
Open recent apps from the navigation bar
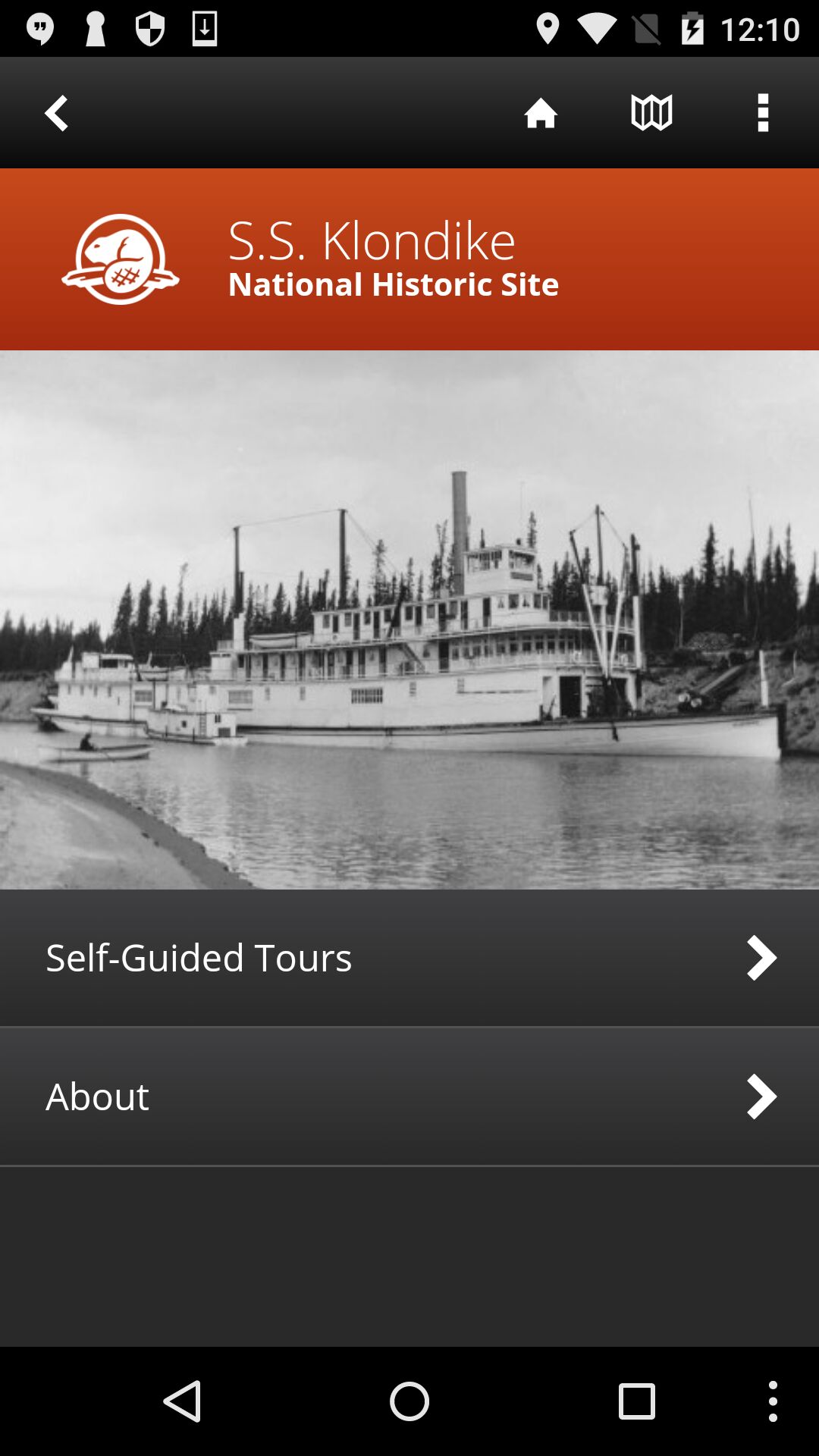[636, 1401]
